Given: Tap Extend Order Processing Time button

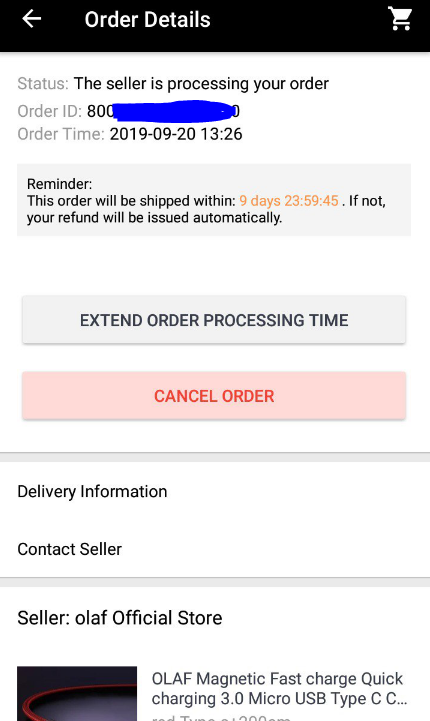Looking at the screenshot, I should point(214,320).
